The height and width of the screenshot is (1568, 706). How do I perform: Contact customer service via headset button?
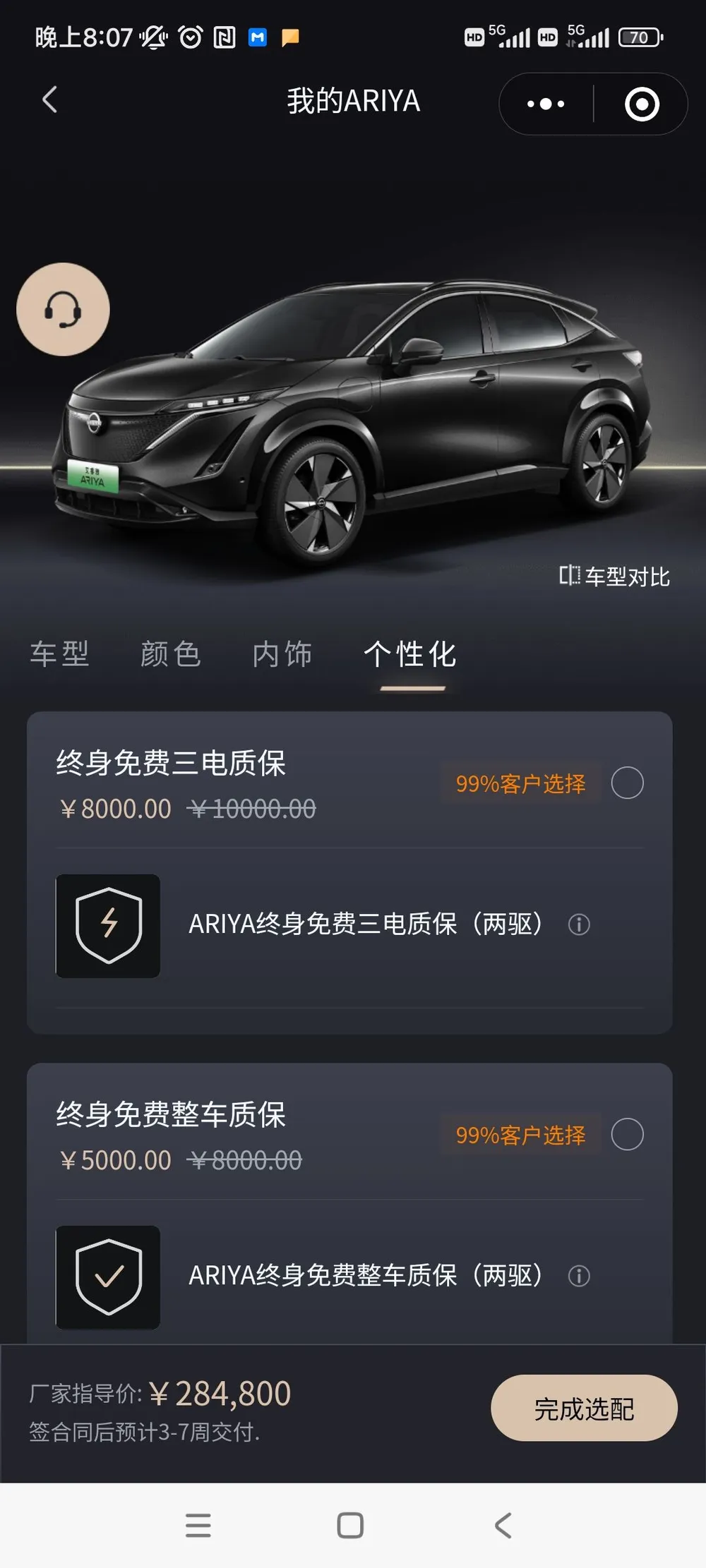click(x=63, y=309)
